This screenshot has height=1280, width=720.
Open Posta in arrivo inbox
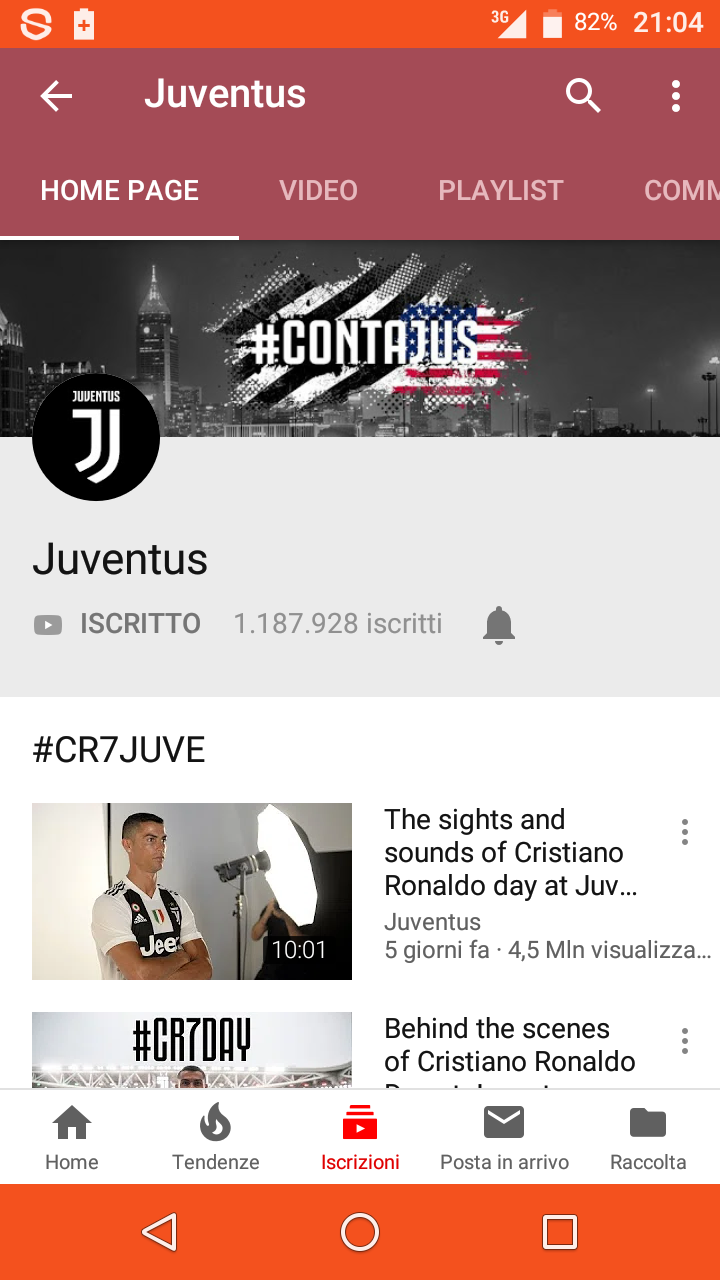click(504, 1137)
